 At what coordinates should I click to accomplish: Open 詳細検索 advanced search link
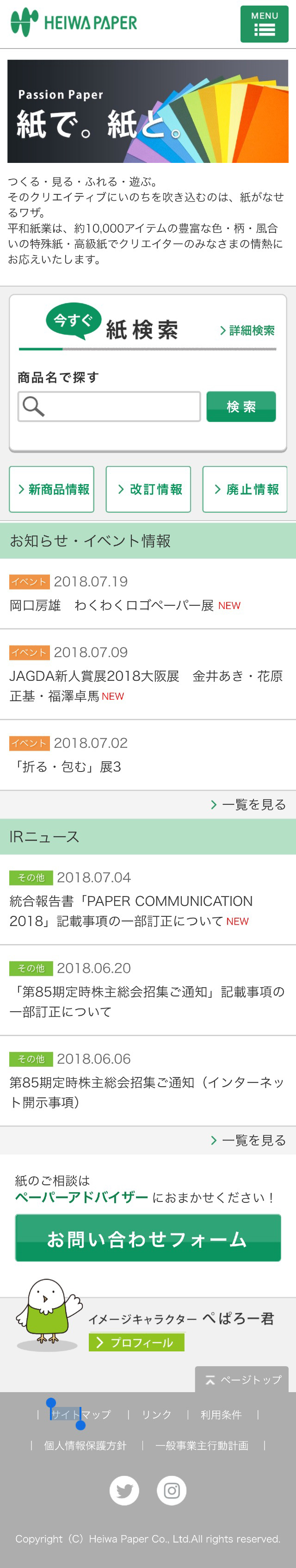pos(247,330)
